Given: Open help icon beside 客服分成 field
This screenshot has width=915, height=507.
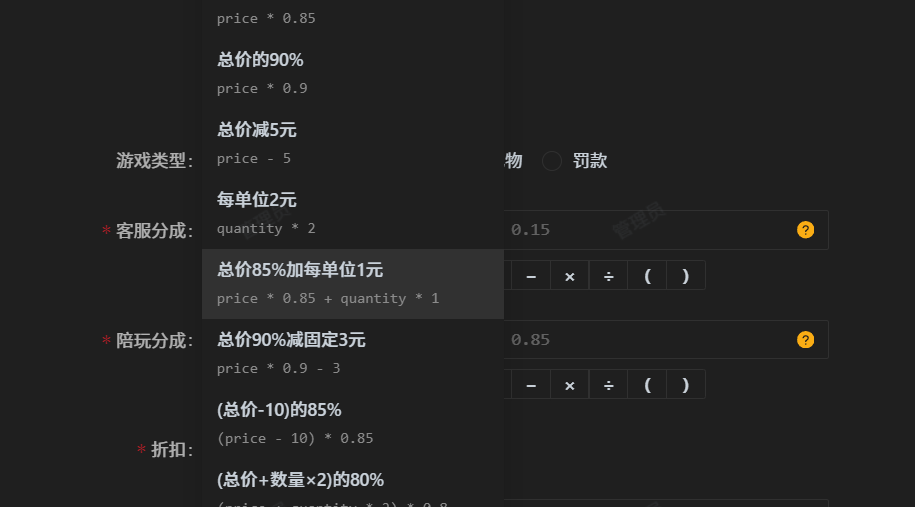Looking at the screenshot, I should 805,230.
